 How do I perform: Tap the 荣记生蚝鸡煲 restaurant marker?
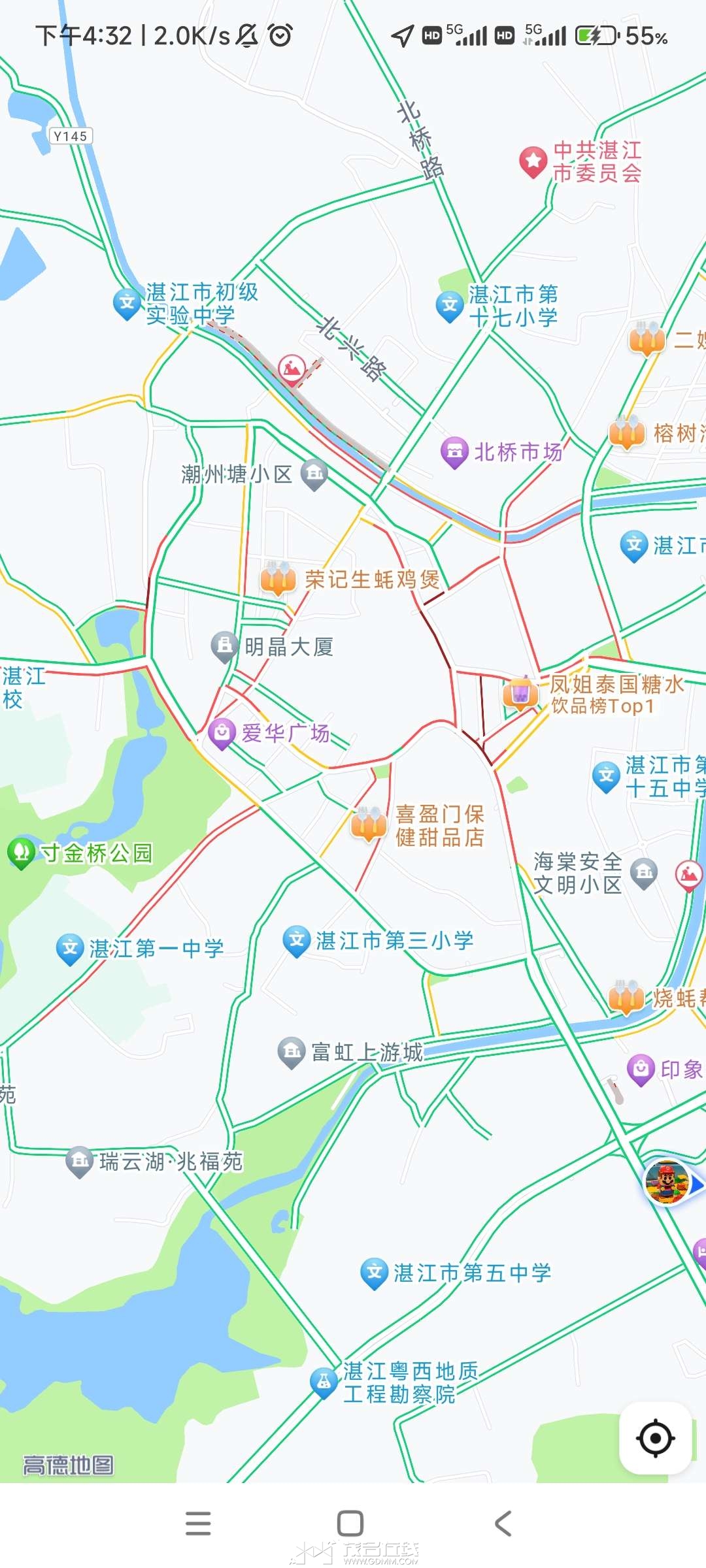(278, 578)
